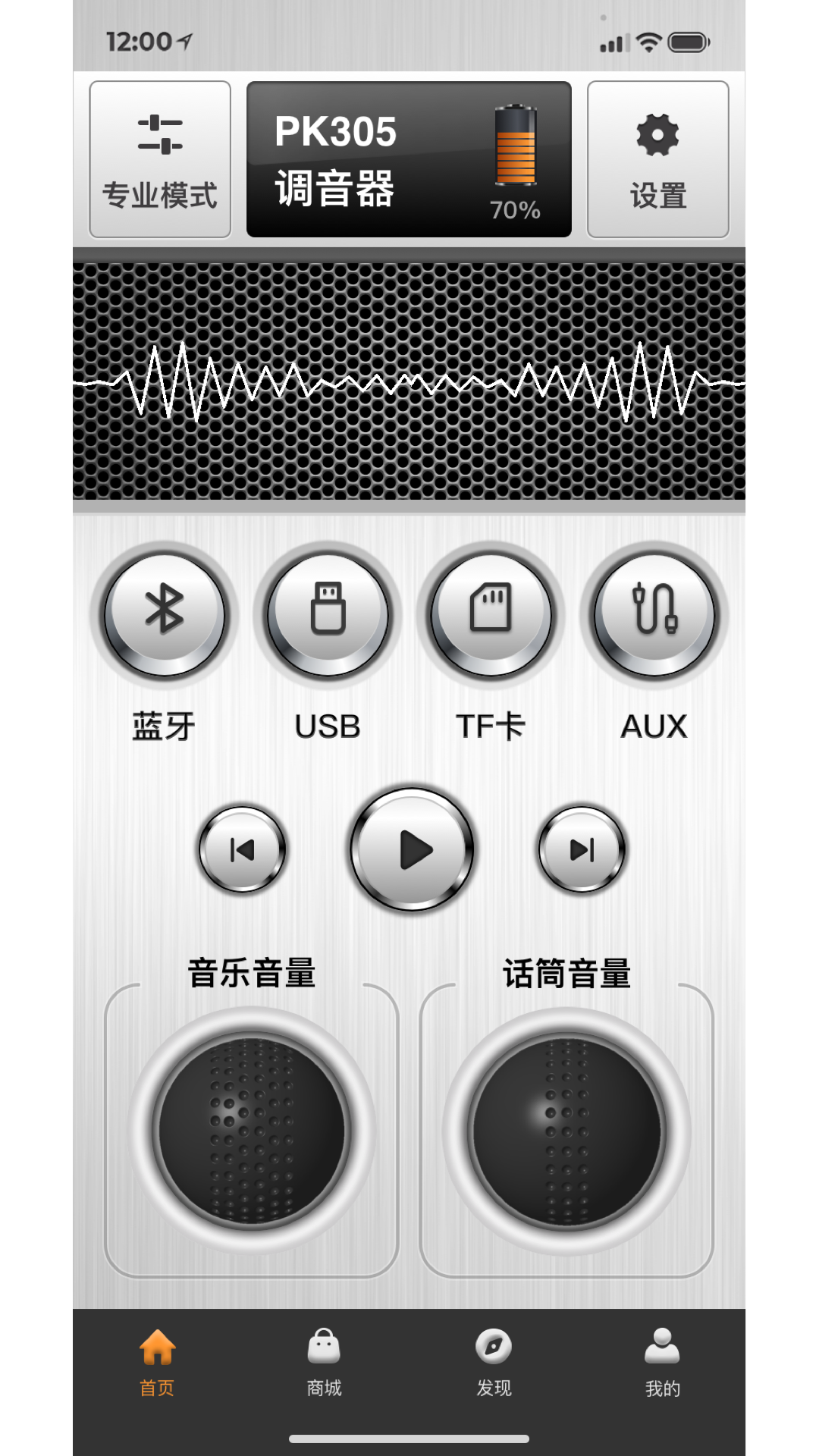The width and height of the screenshot is (819, 1456).
Task: Start music playback
Action: 412,849
